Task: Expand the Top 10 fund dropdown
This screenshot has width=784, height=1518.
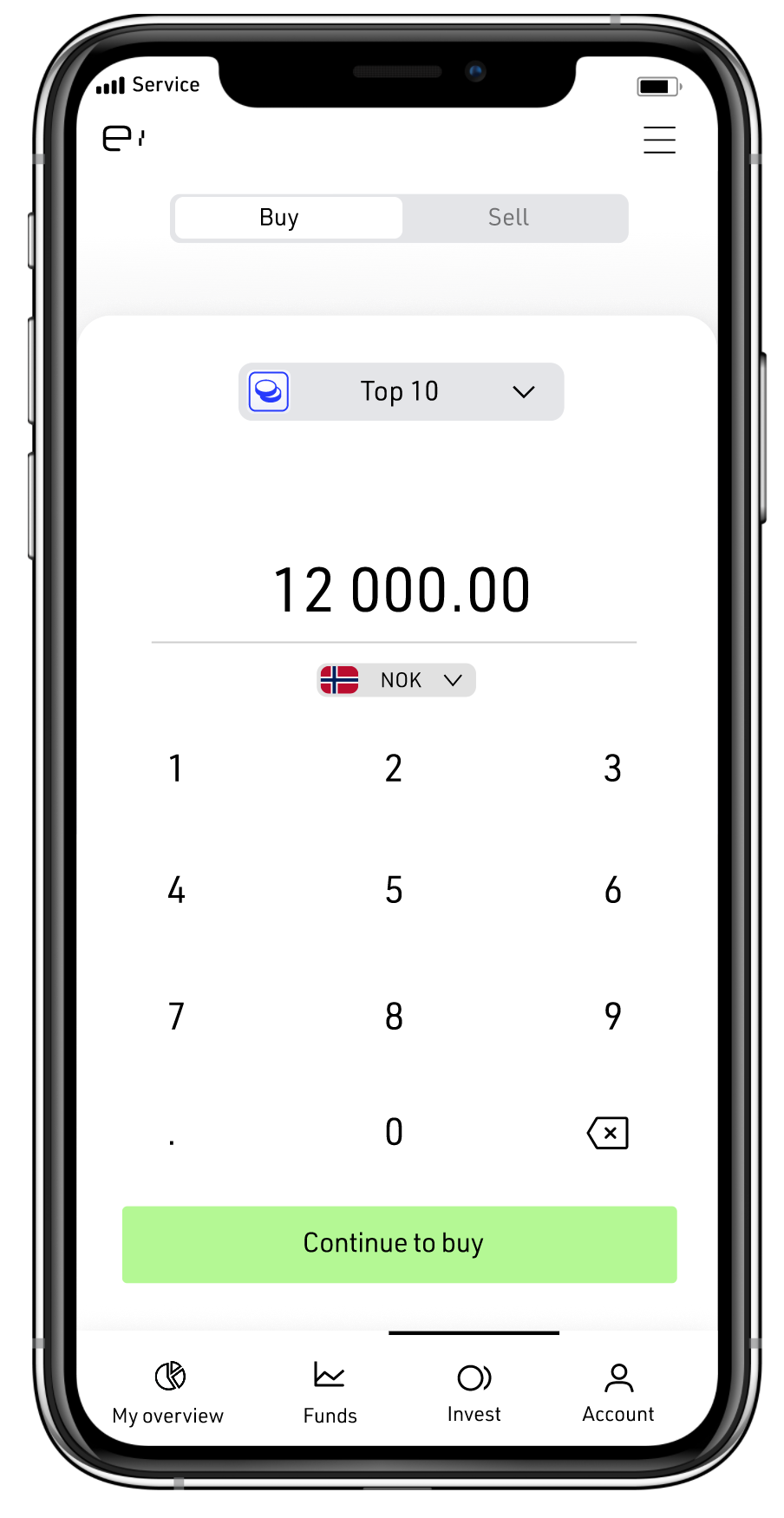Action: [x=401, y=391]
